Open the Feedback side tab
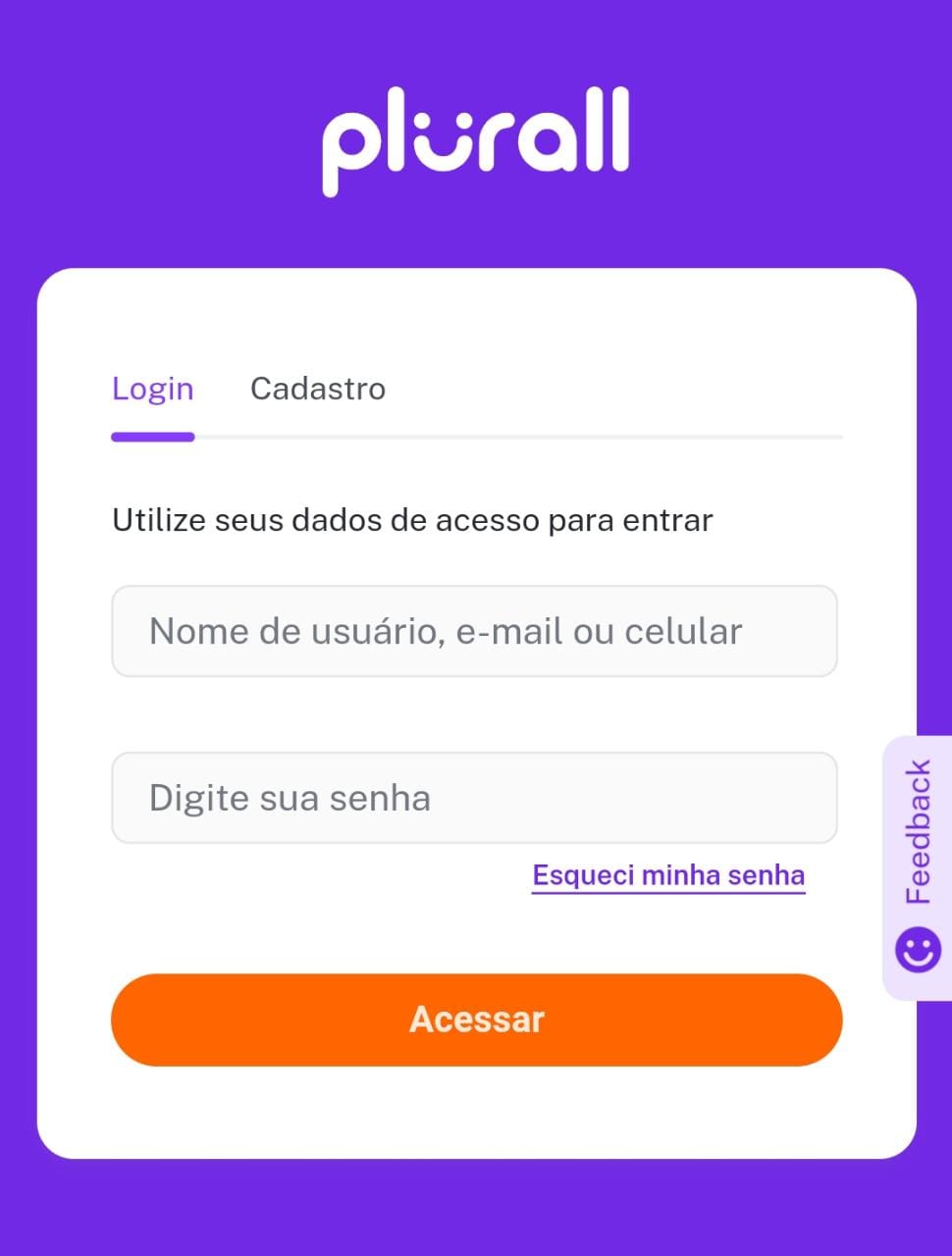This screenshot has width=952, height=1256. 918,866
